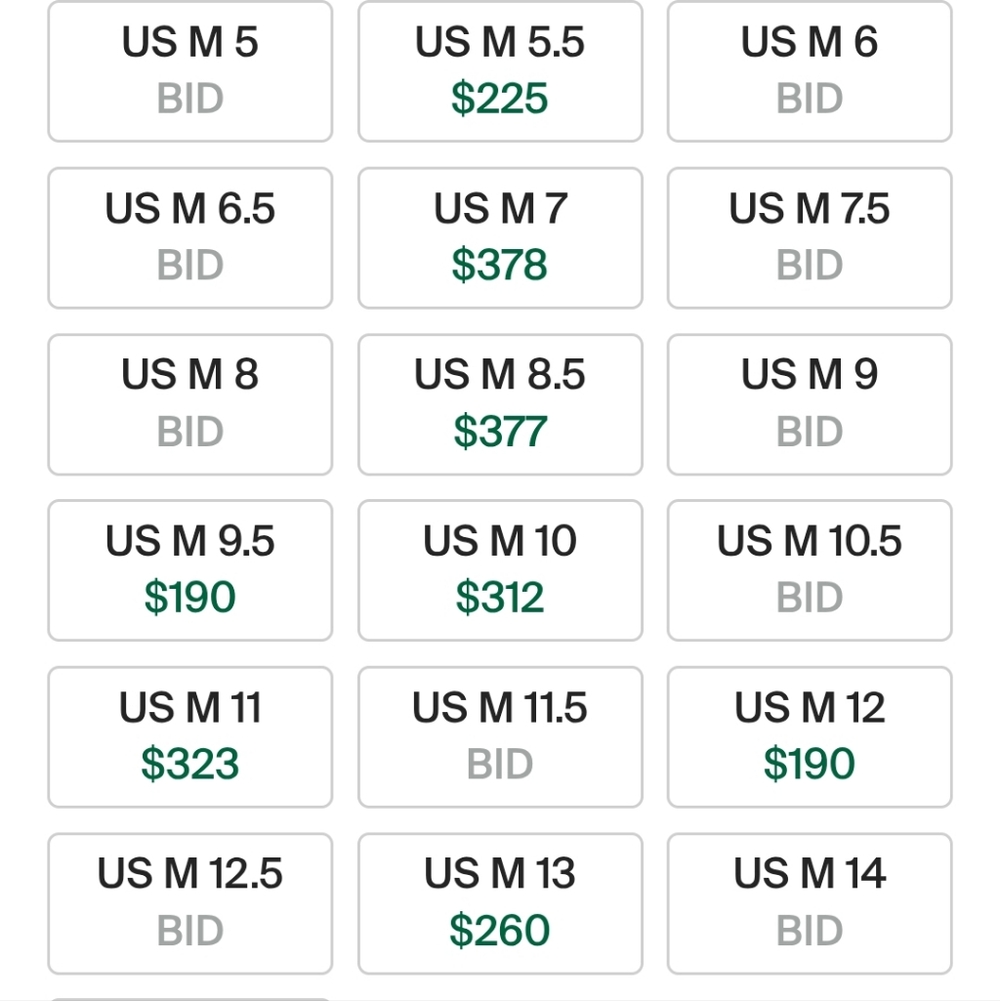Tap the US M 12.5 size

pos(190,903)
